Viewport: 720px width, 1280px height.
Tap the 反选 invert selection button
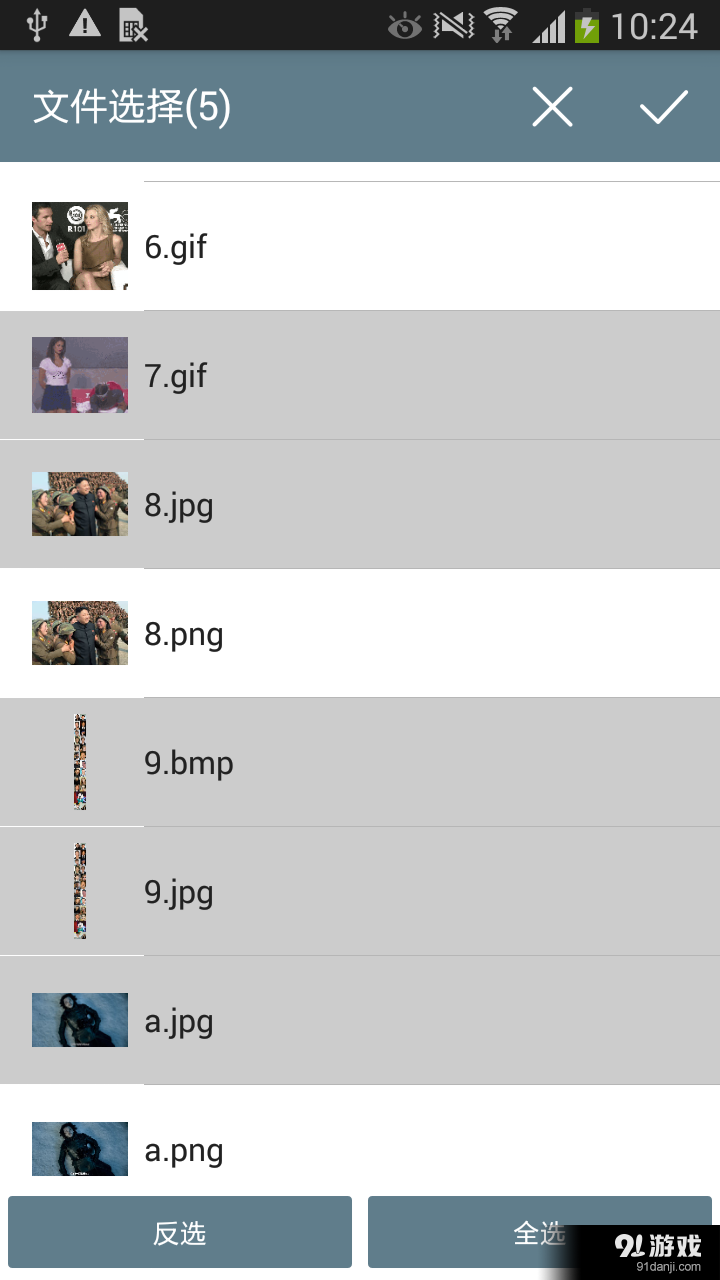pos(180,1232)
